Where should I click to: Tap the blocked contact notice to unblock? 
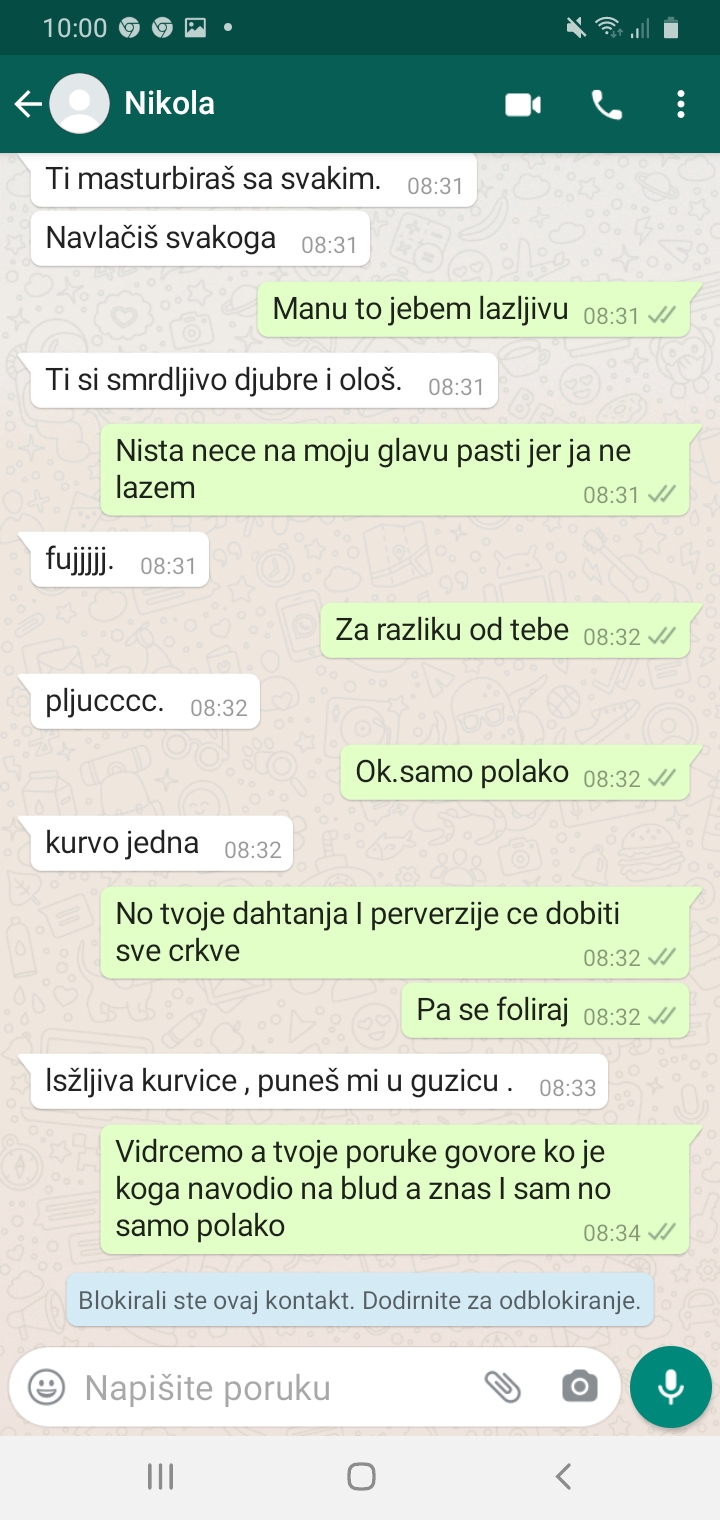click(x=360, y=1301)
